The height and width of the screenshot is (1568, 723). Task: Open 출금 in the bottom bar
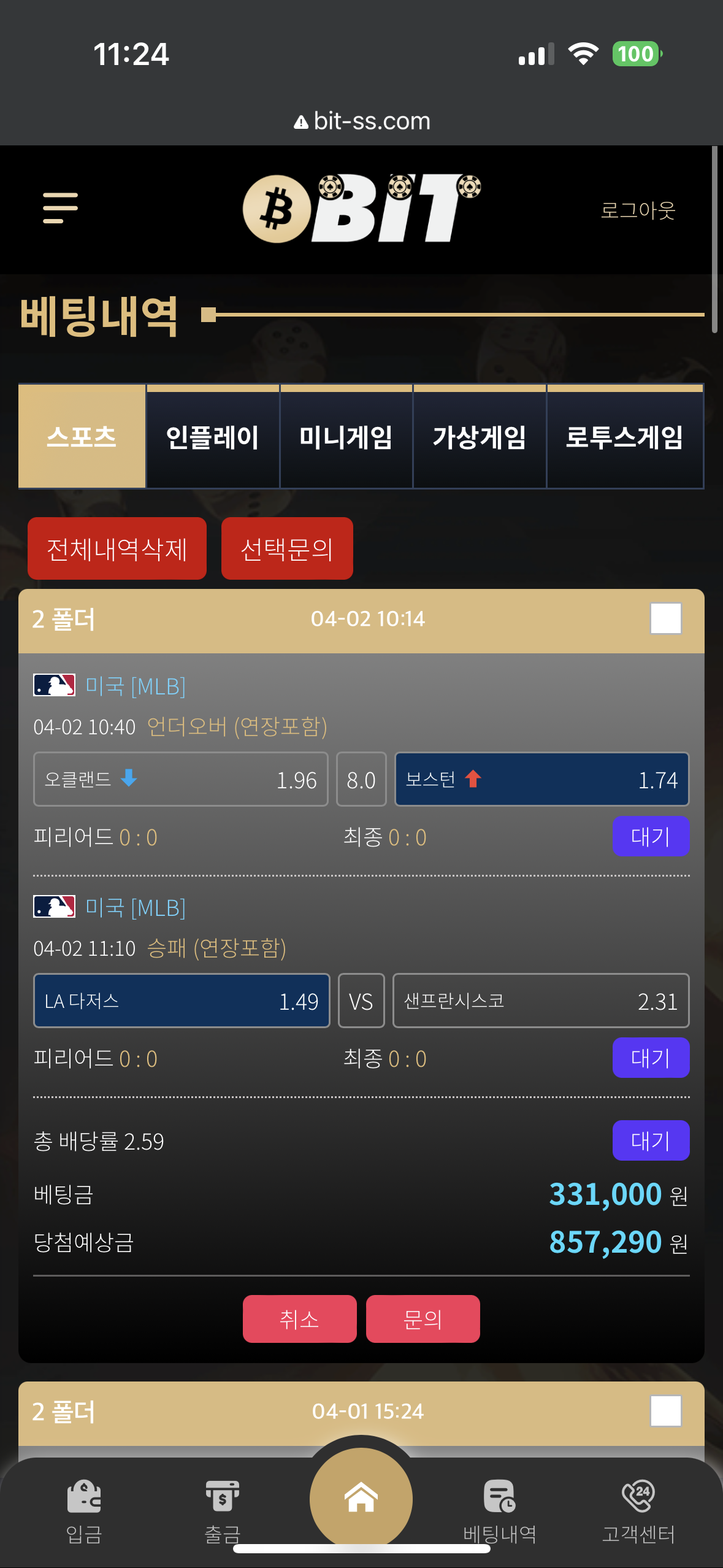coord(223,1510)
